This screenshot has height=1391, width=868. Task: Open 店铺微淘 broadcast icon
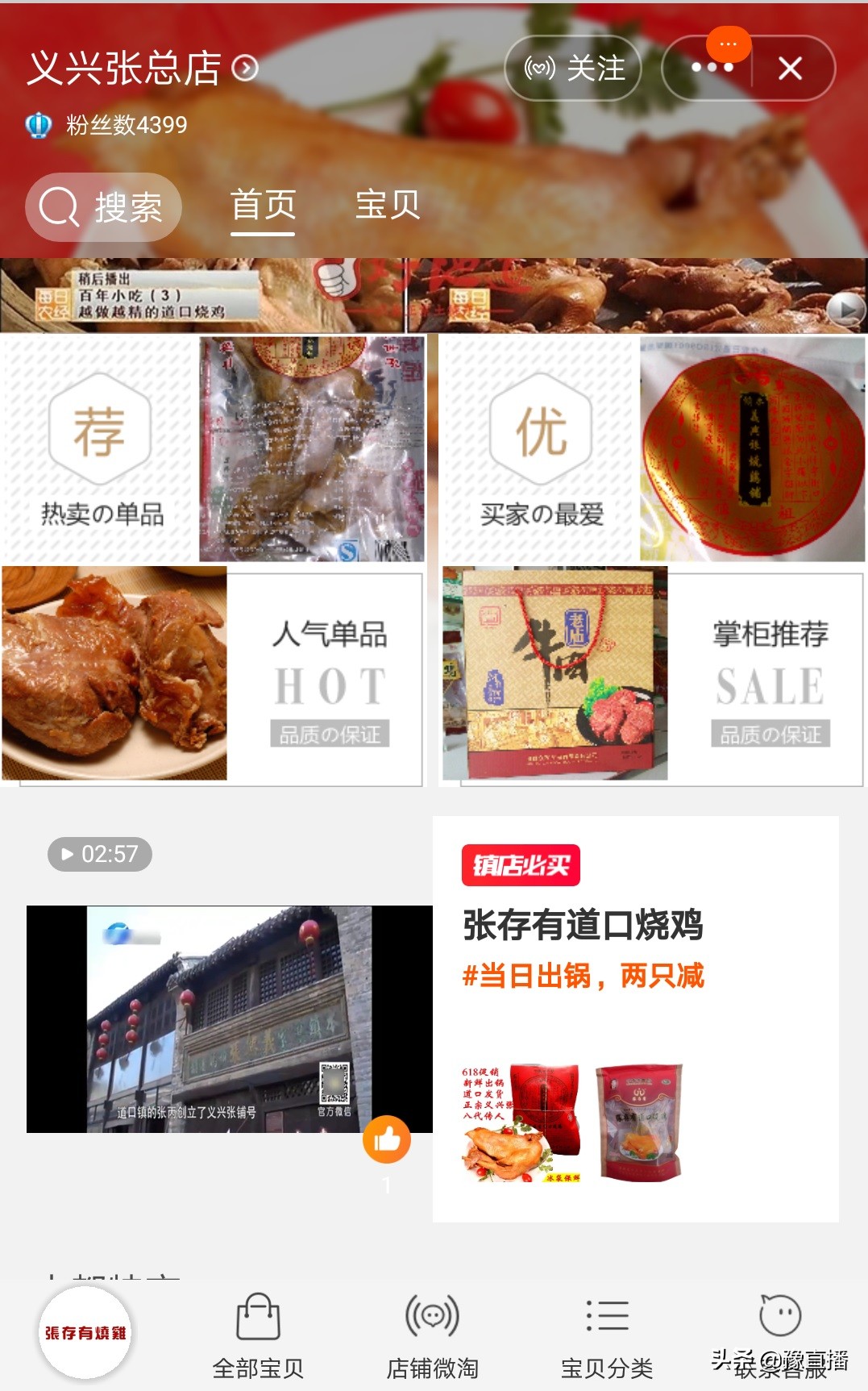433,1315
